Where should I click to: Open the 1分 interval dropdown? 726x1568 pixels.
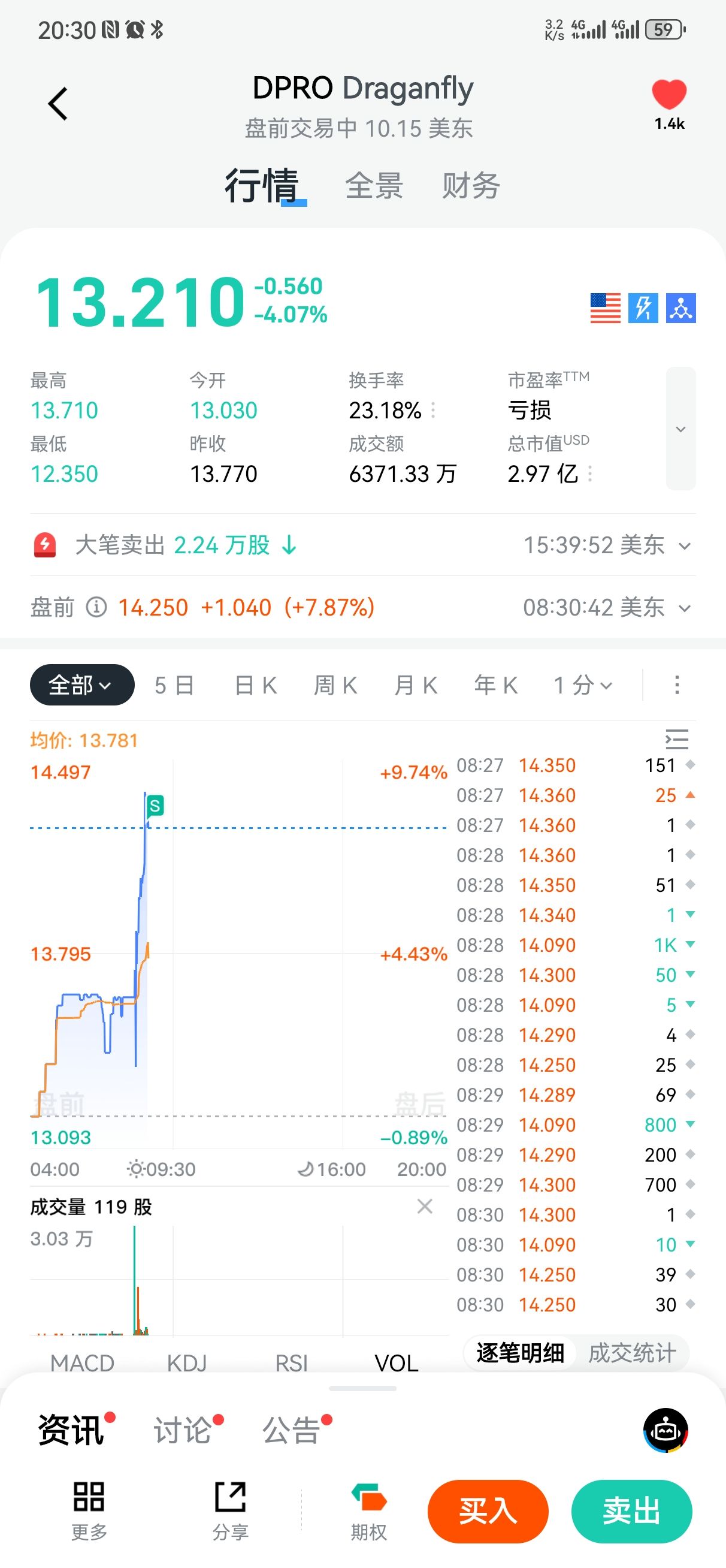582,685
